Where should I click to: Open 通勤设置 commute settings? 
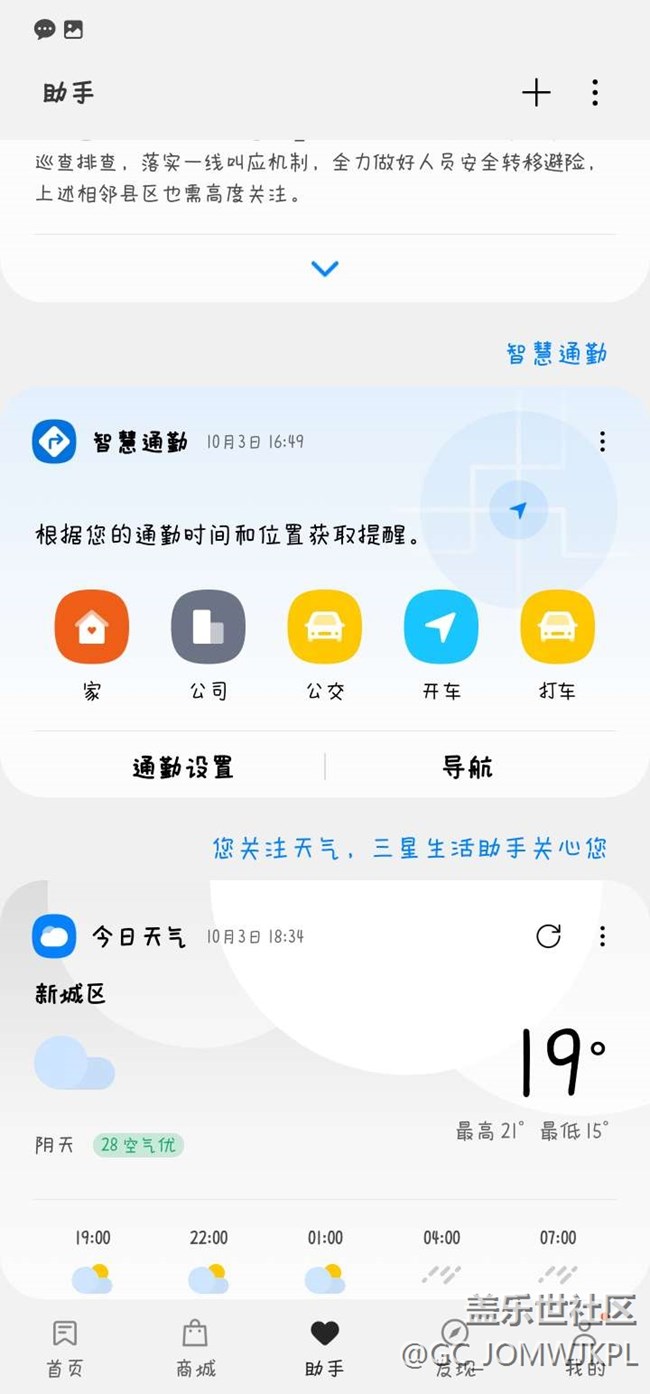(x=183, y=767)
